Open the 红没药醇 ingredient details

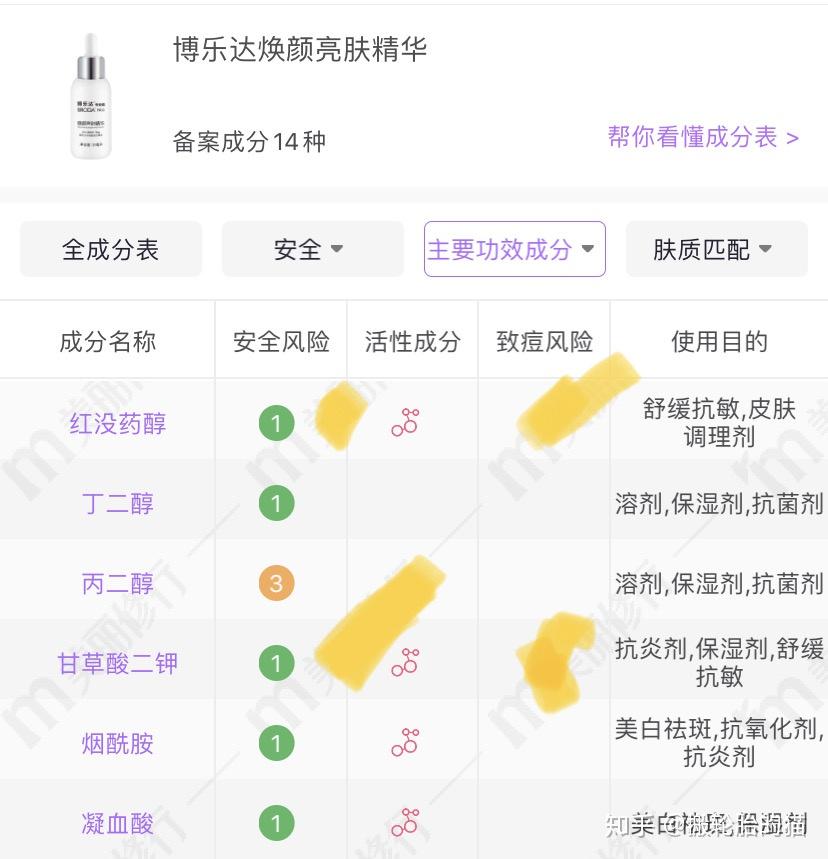coord(117,423)
